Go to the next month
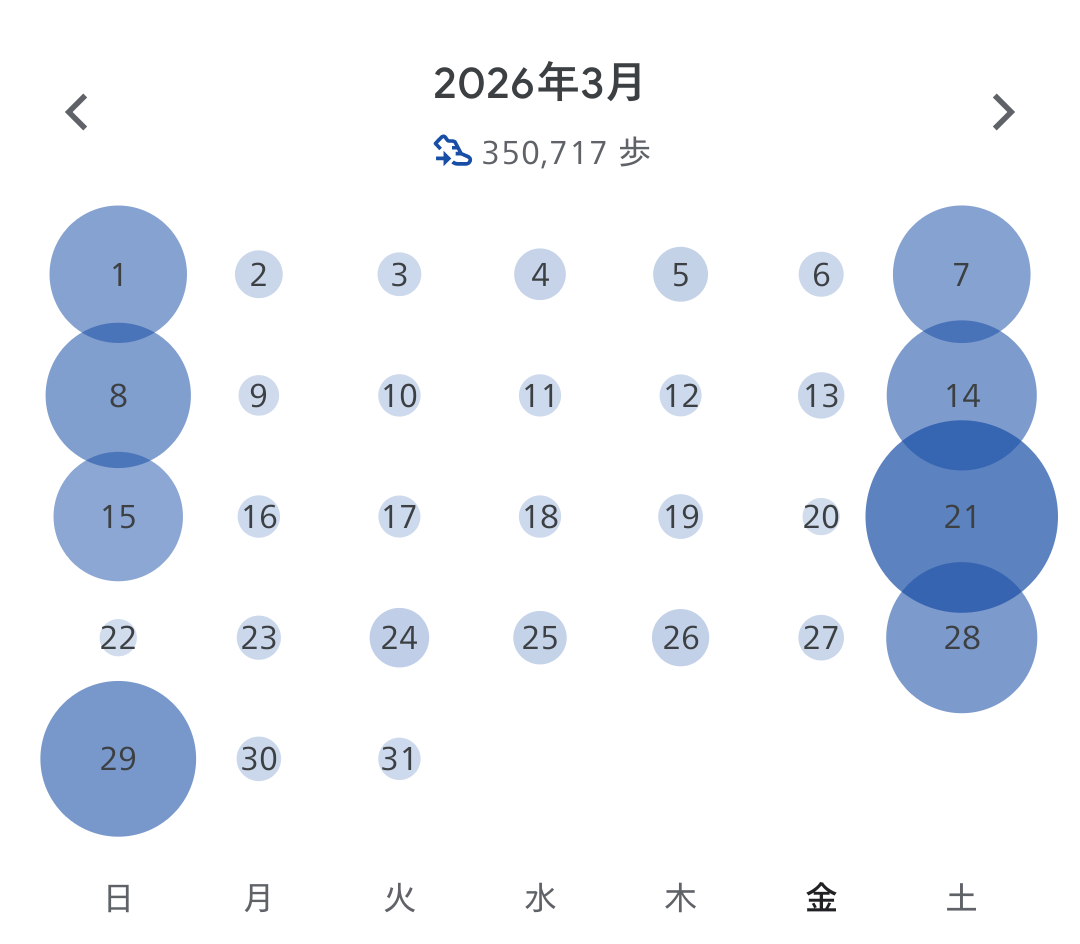This screenshot has width=1080, height=944. click(x=1003, y=112)
